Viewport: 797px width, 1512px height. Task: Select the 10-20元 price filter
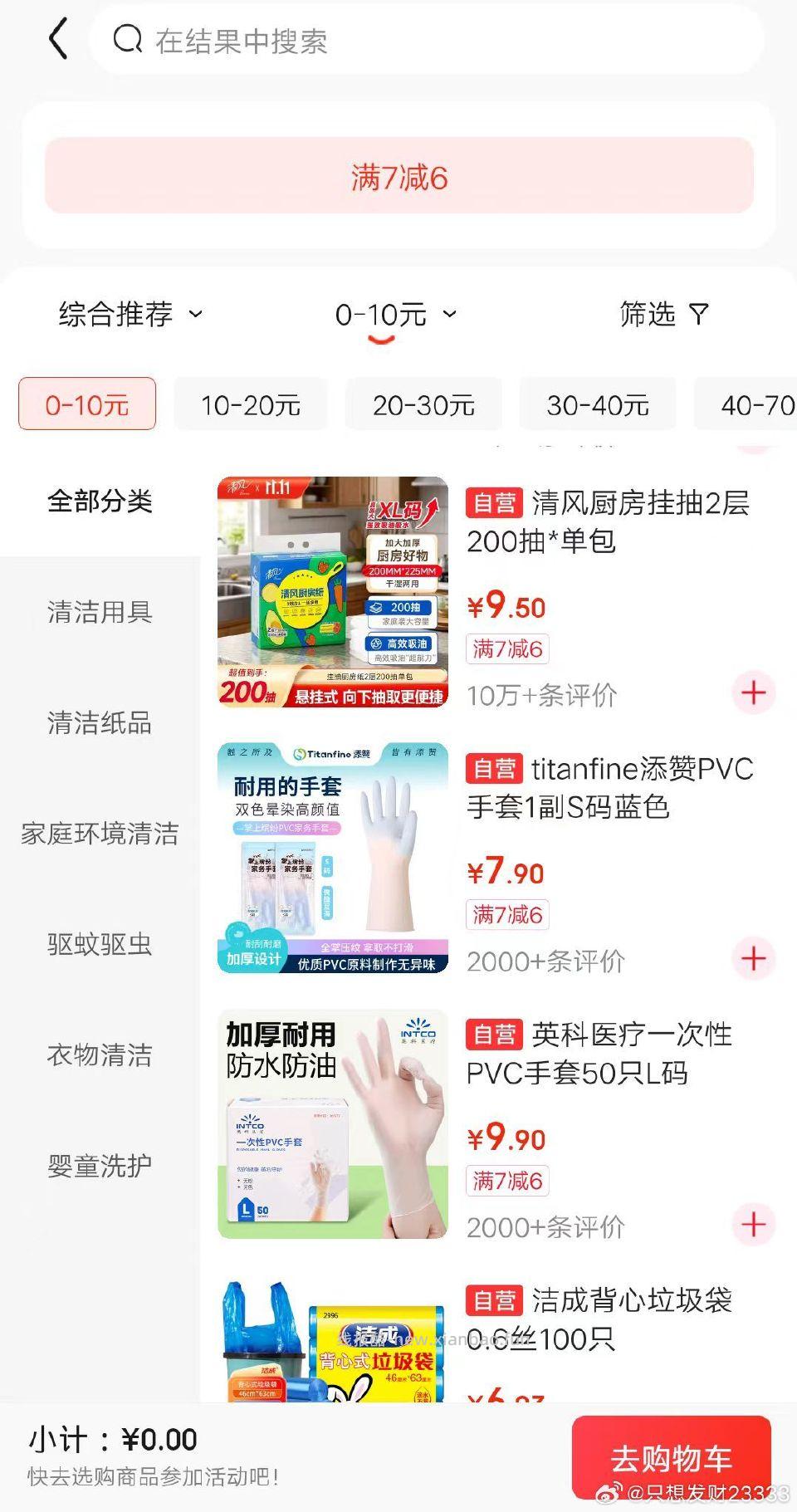(249, 405)
